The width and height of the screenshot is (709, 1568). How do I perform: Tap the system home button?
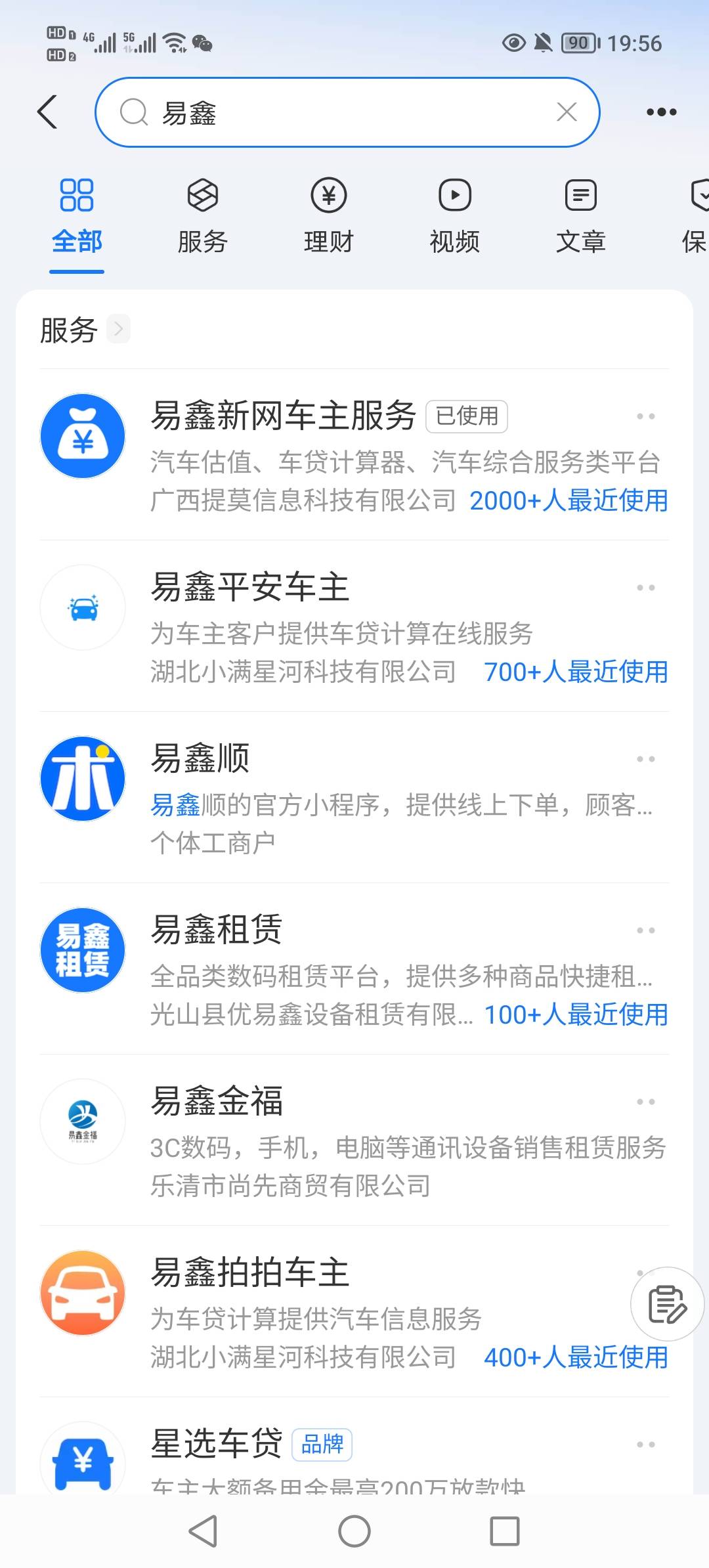click(354, 1532)
